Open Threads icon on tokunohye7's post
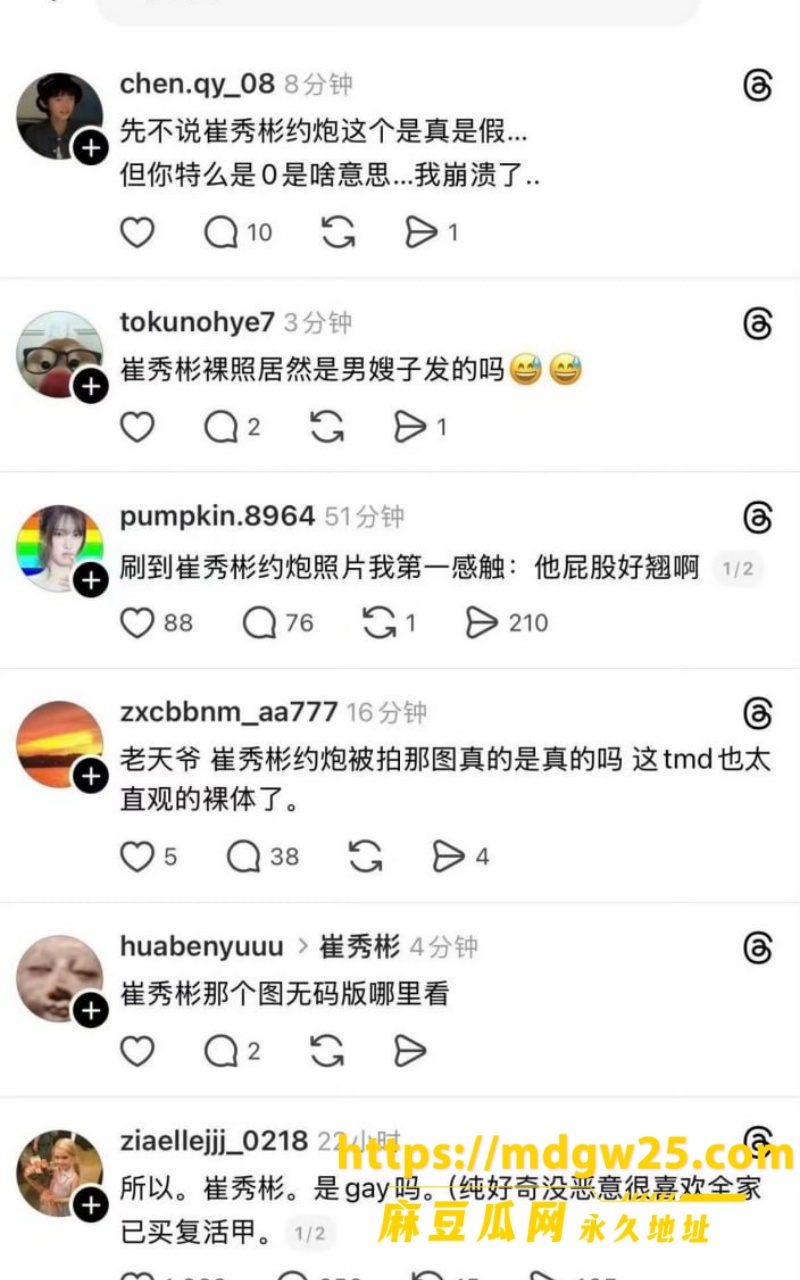Viewport: 800px width, 1280px height. (x=758, y=323)
